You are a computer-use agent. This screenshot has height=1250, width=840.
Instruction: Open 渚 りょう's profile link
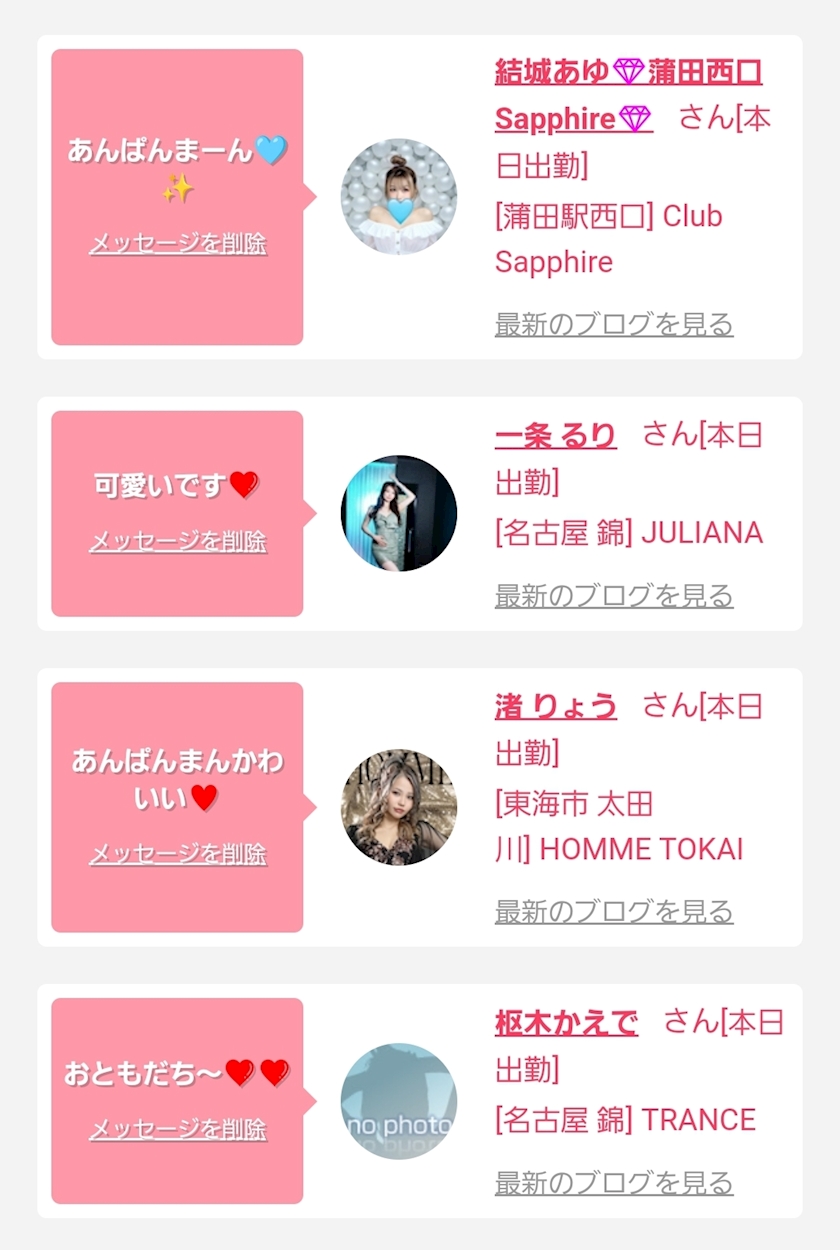(x=556, y=707)
